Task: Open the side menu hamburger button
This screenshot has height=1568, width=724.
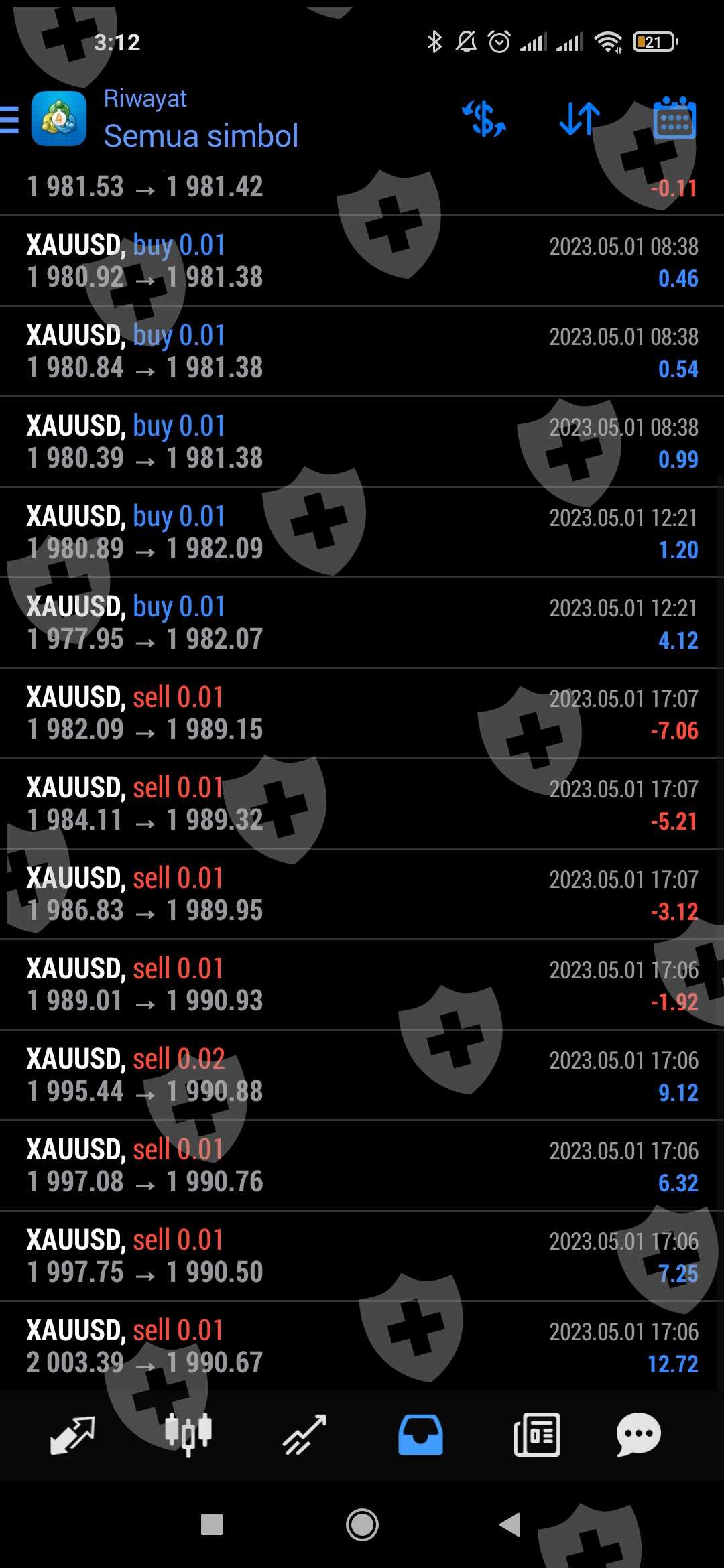Action: tap(9, 121)
